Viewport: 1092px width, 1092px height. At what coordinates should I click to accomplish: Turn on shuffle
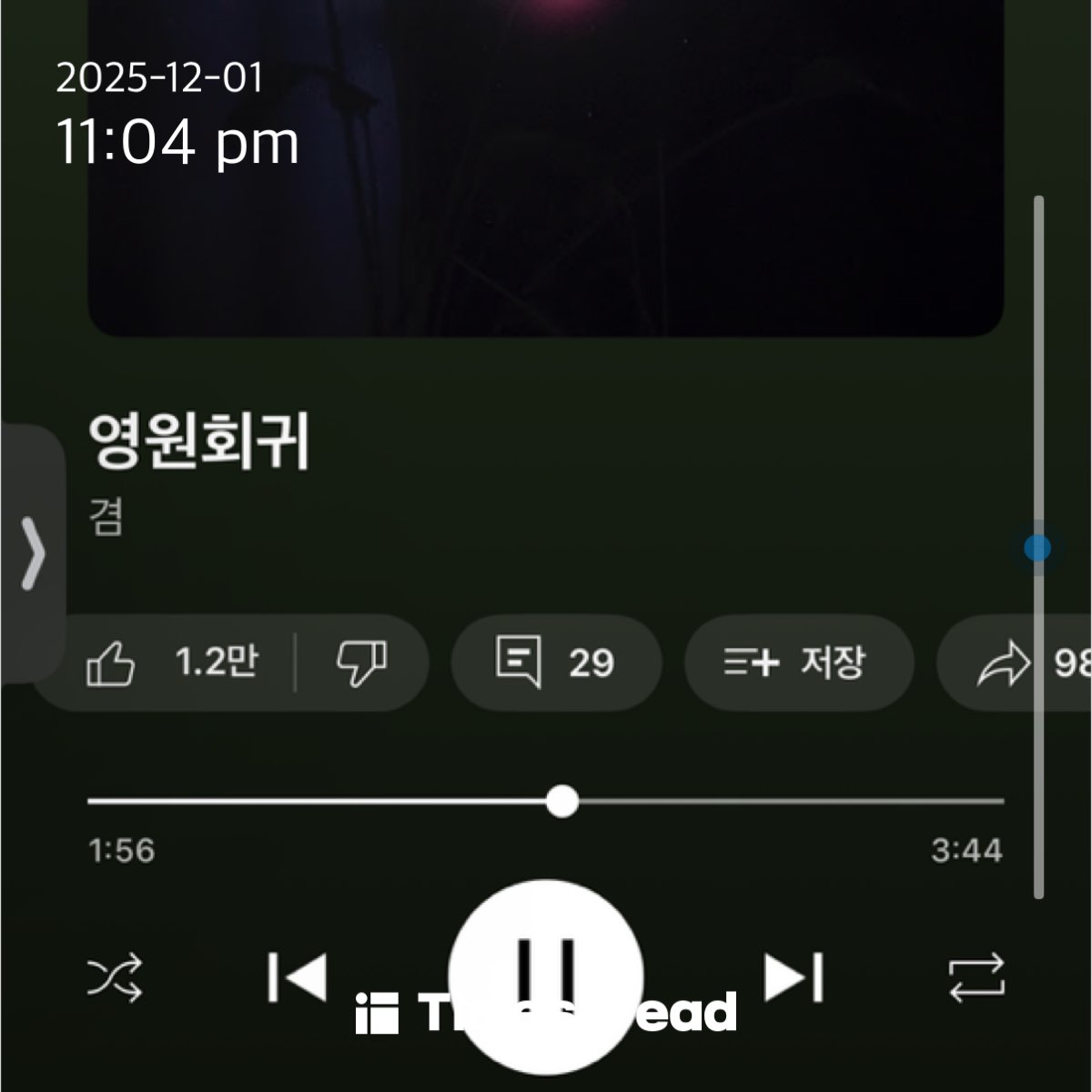[x=115, y=978]
